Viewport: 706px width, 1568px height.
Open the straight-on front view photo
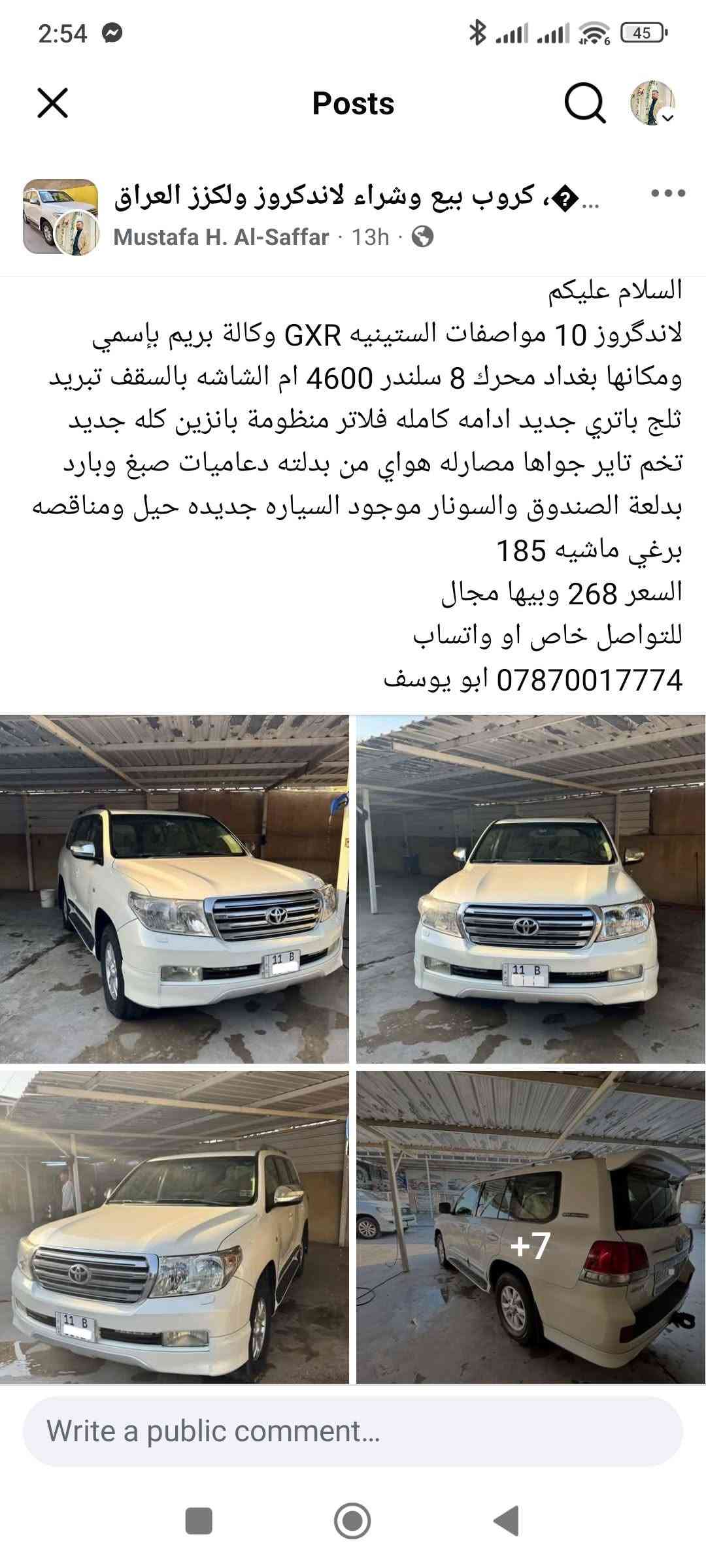click(x=531, y=889)
